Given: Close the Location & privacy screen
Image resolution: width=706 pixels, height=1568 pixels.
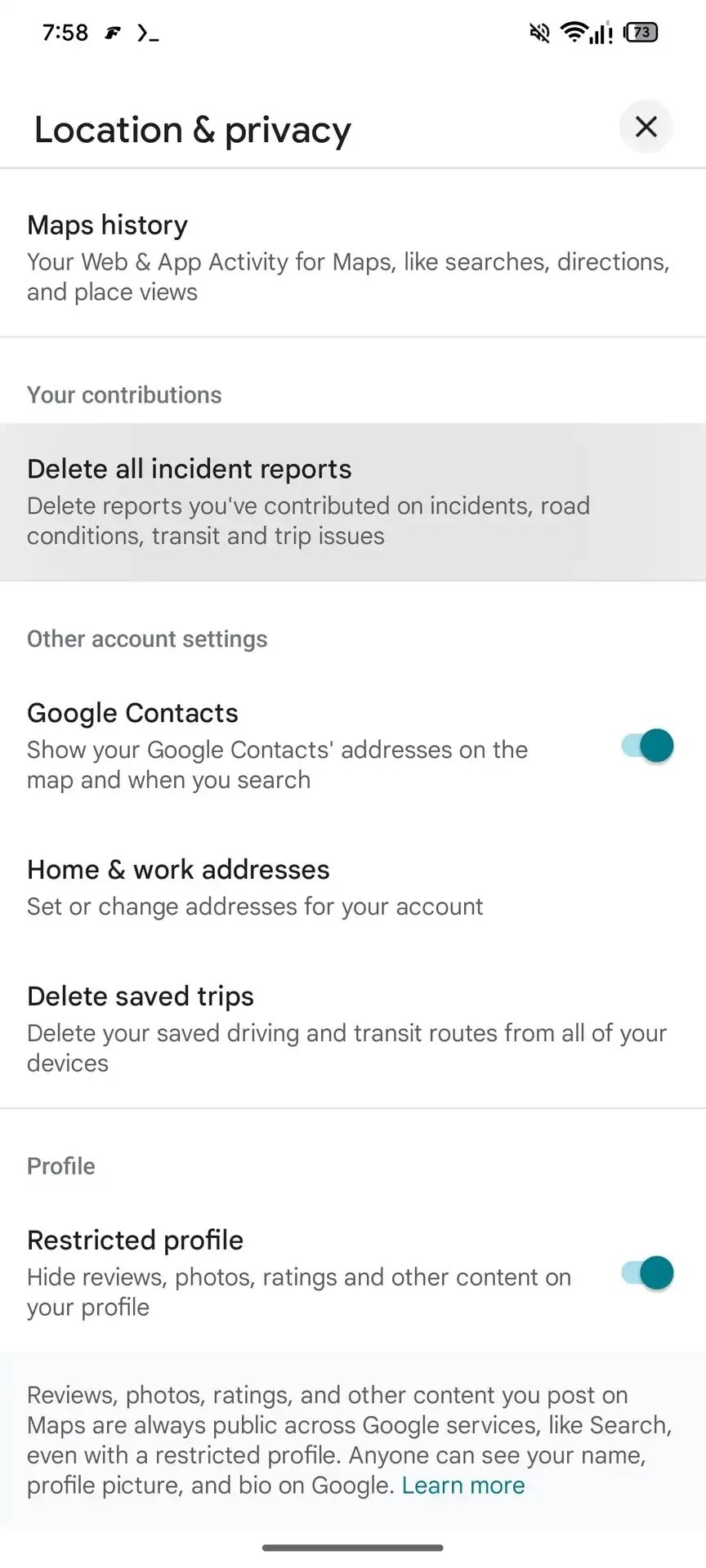Looking at the screenshot, I should pos(646,127).
